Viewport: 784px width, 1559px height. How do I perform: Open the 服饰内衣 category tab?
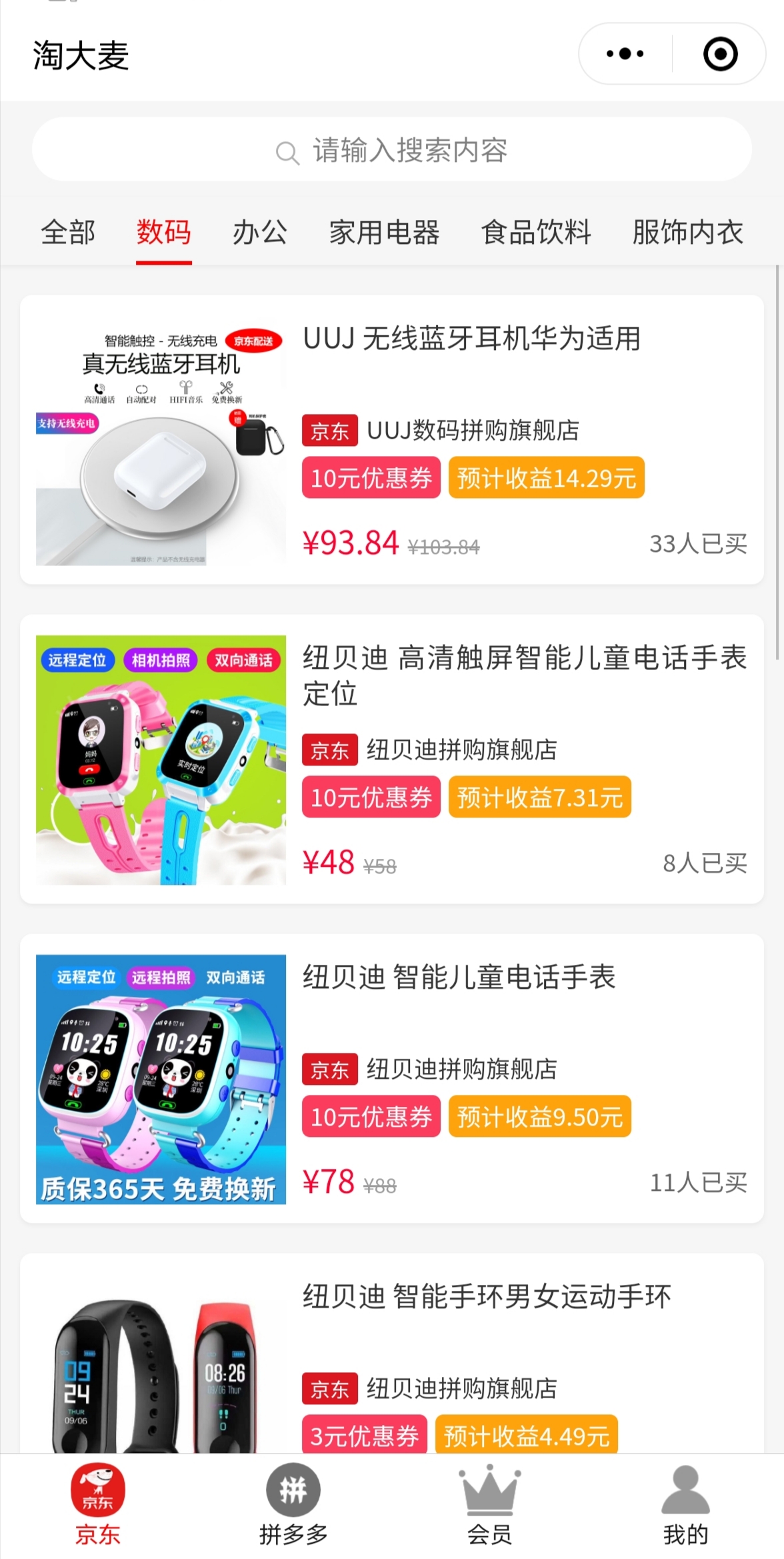pyautogui.click(x=688, y=233)
